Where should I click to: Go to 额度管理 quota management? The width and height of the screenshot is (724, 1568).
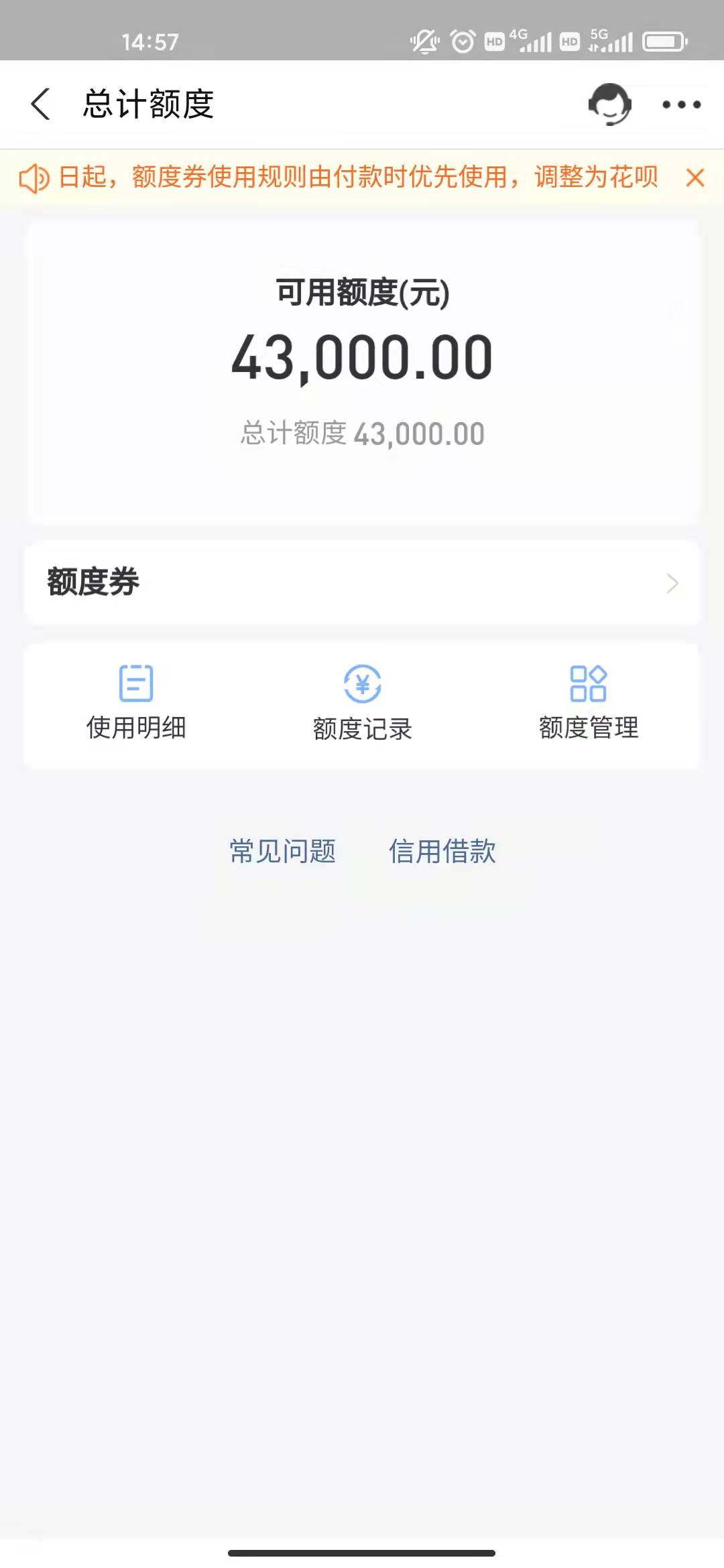(x=589, y=702)
